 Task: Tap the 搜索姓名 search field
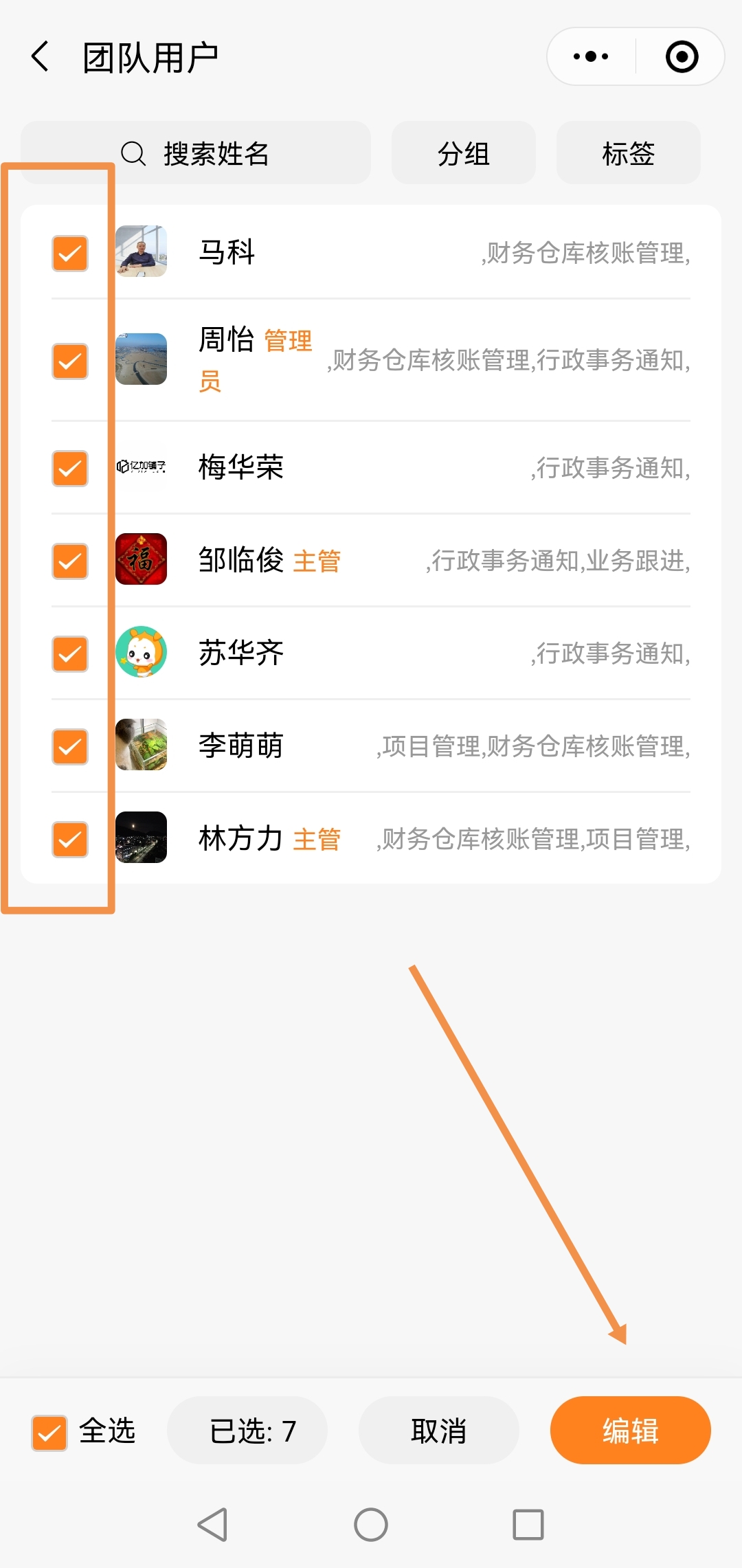click(x=196, y=153)
